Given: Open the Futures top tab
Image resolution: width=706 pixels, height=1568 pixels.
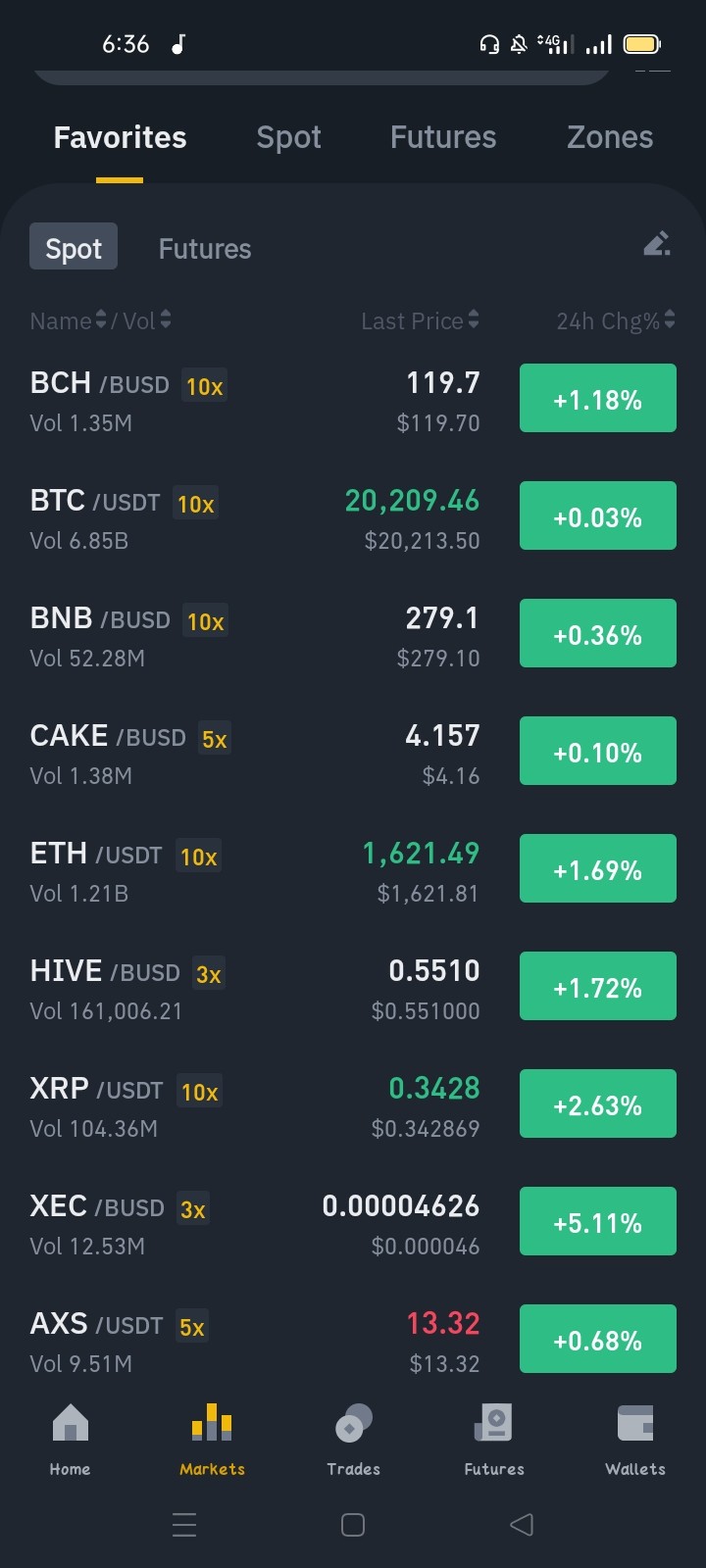Looking at the screenshot, I should pyautogui.click(x=443, y=137).
